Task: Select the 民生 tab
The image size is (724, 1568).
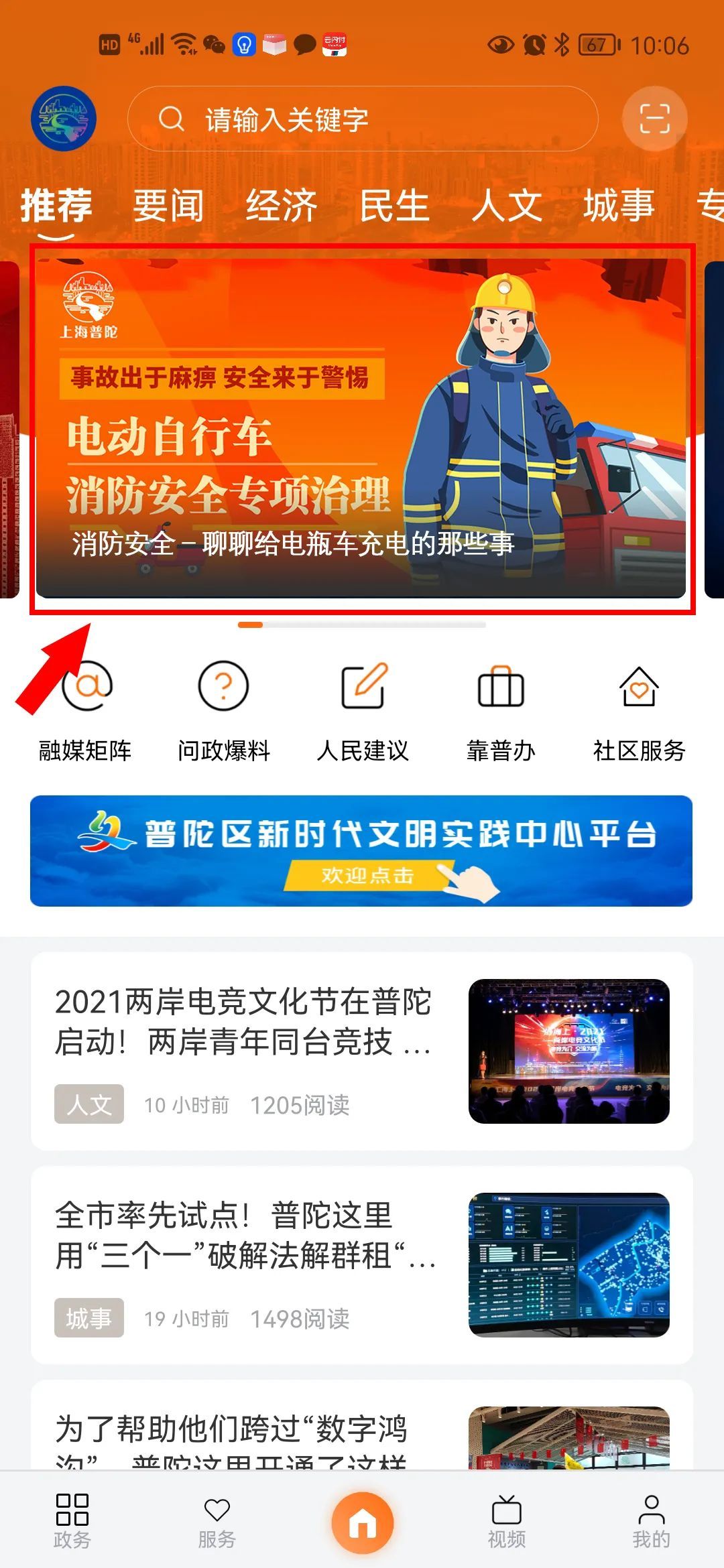Action: click(x=394, y=205)
